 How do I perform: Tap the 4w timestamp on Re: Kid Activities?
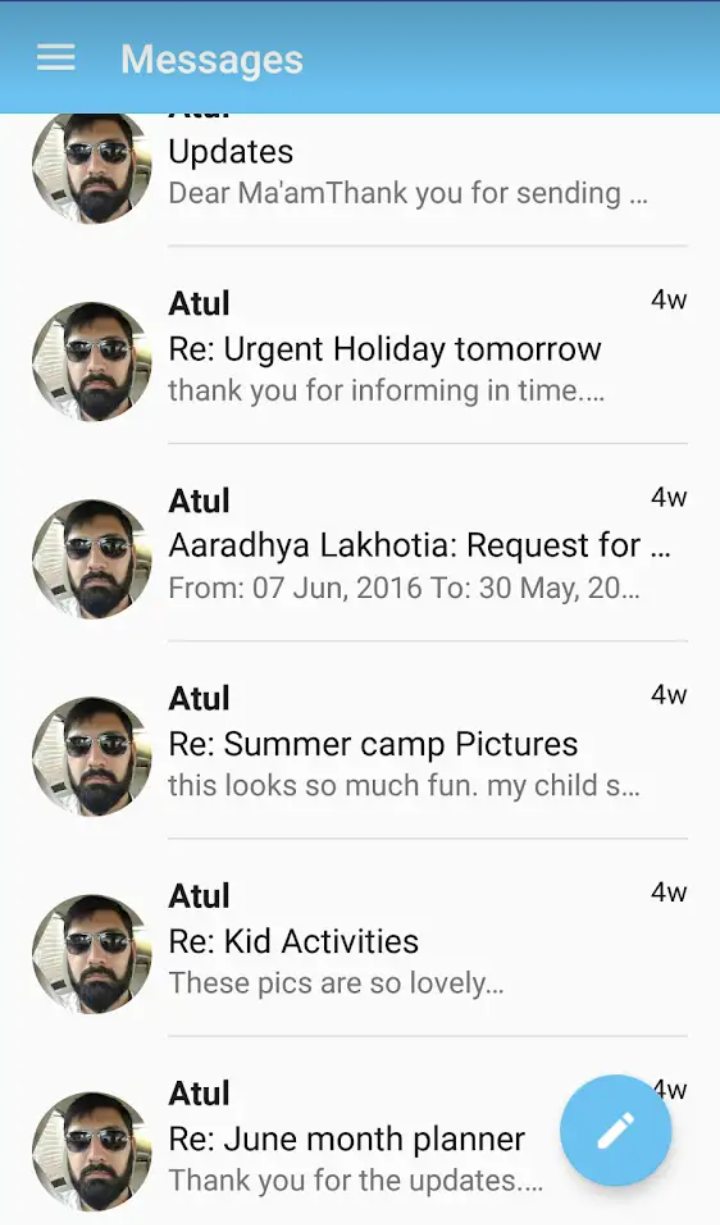click(x=669, y=890)
